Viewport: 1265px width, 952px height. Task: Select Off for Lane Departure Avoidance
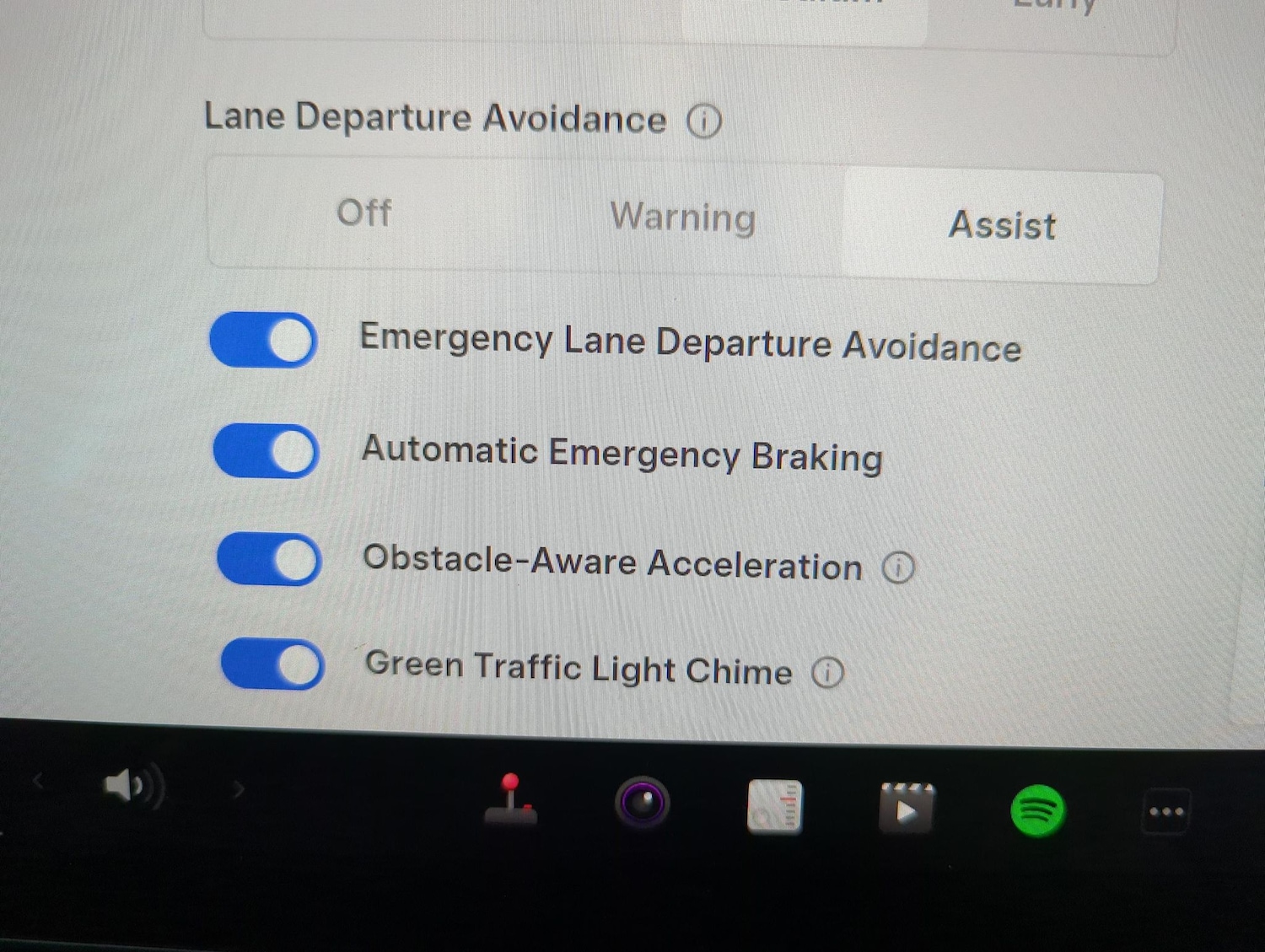[x=363, y=212]
